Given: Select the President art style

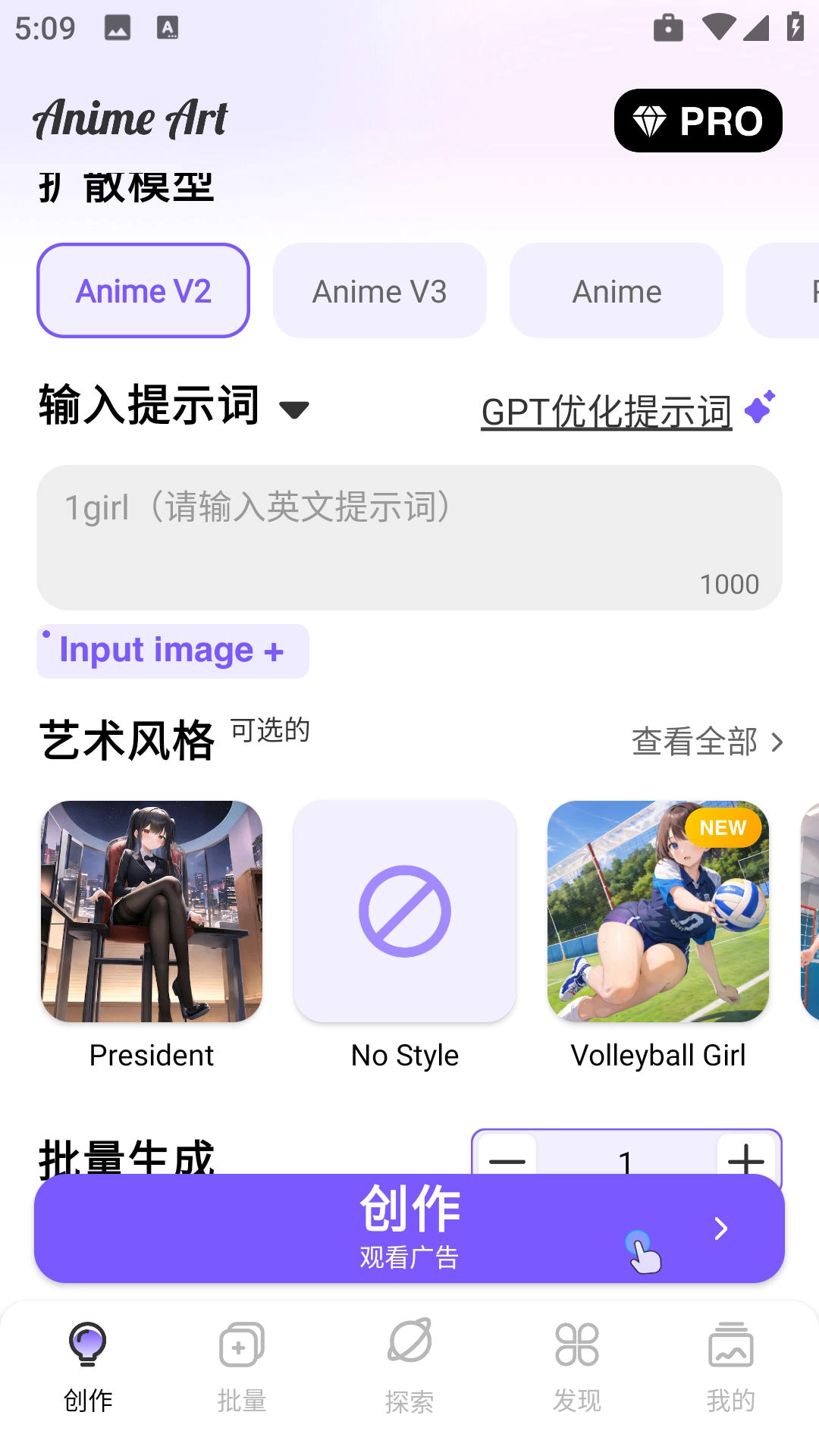Looking at the screenshot, I should [151, 910].
